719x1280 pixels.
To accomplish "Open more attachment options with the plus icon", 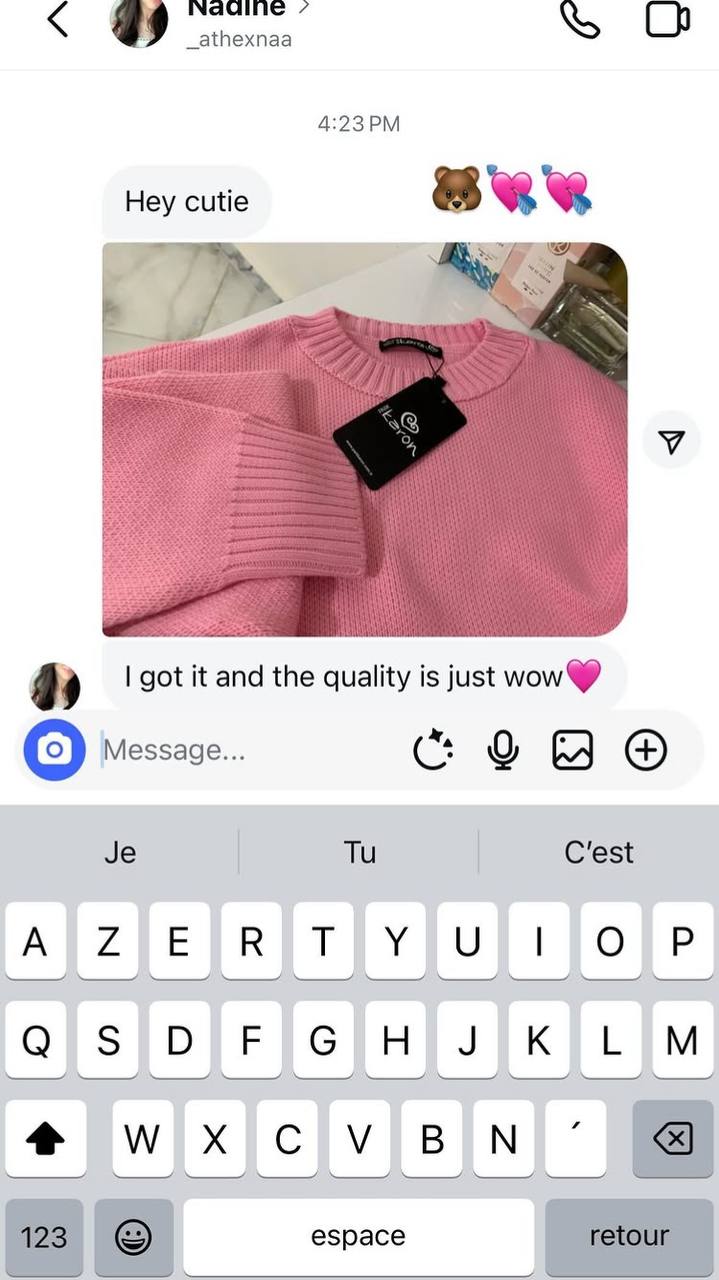I will 646,749.
